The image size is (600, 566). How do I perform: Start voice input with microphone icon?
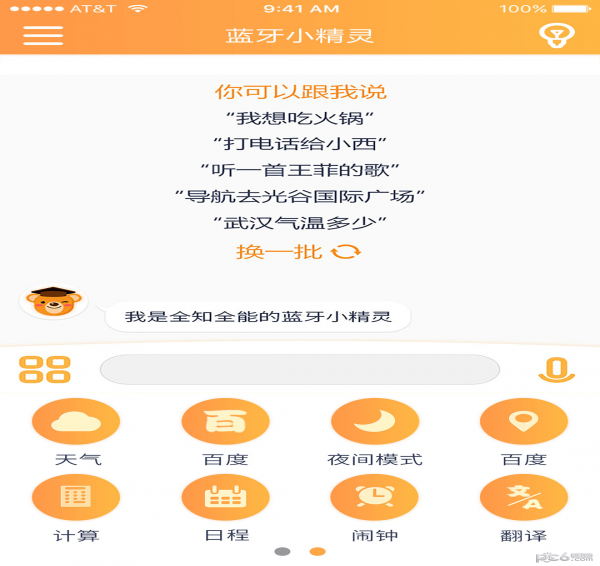point(556,369)
